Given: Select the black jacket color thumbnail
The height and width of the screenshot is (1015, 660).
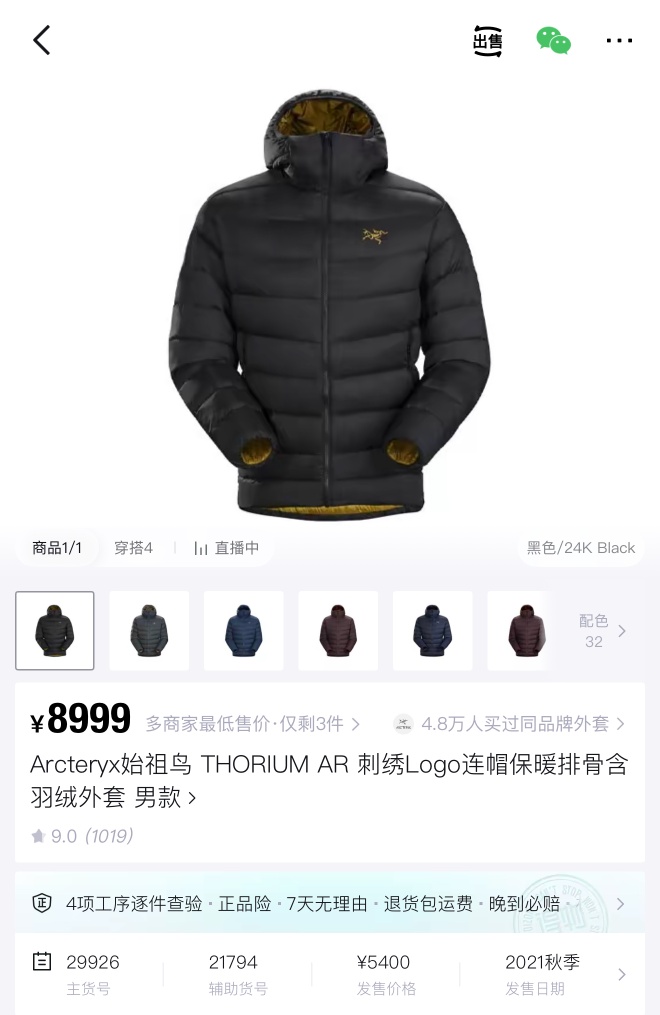Looking at the screenshot, I should pyautogui.click(x=55, y=631).
